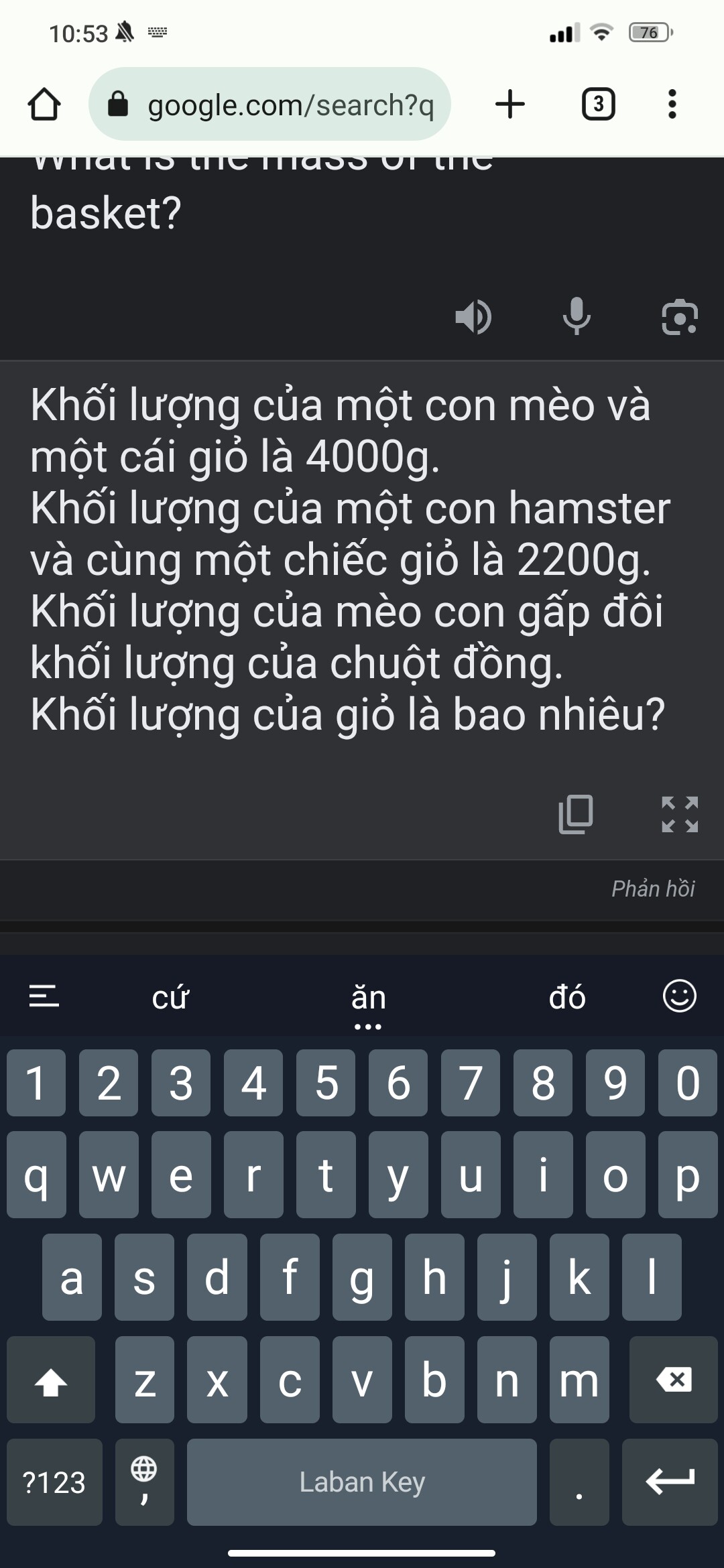This screenshot has height=1568, width=724.
Task: Open the Phản hồi feedback link
Action: pyautogui.click(x=653, y=889)
